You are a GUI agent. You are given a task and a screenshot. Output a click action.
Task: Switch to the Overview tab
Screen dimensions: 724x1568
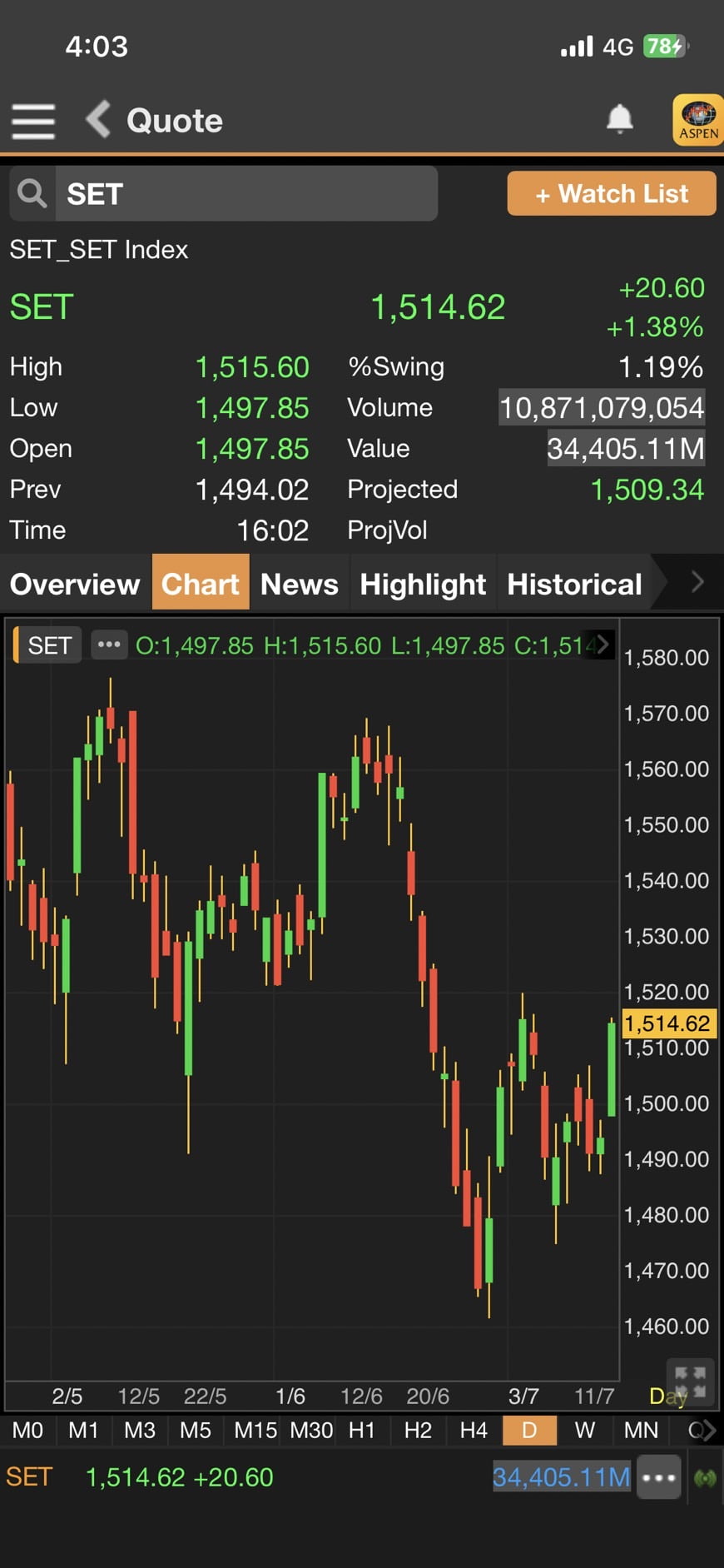point(75,584)
